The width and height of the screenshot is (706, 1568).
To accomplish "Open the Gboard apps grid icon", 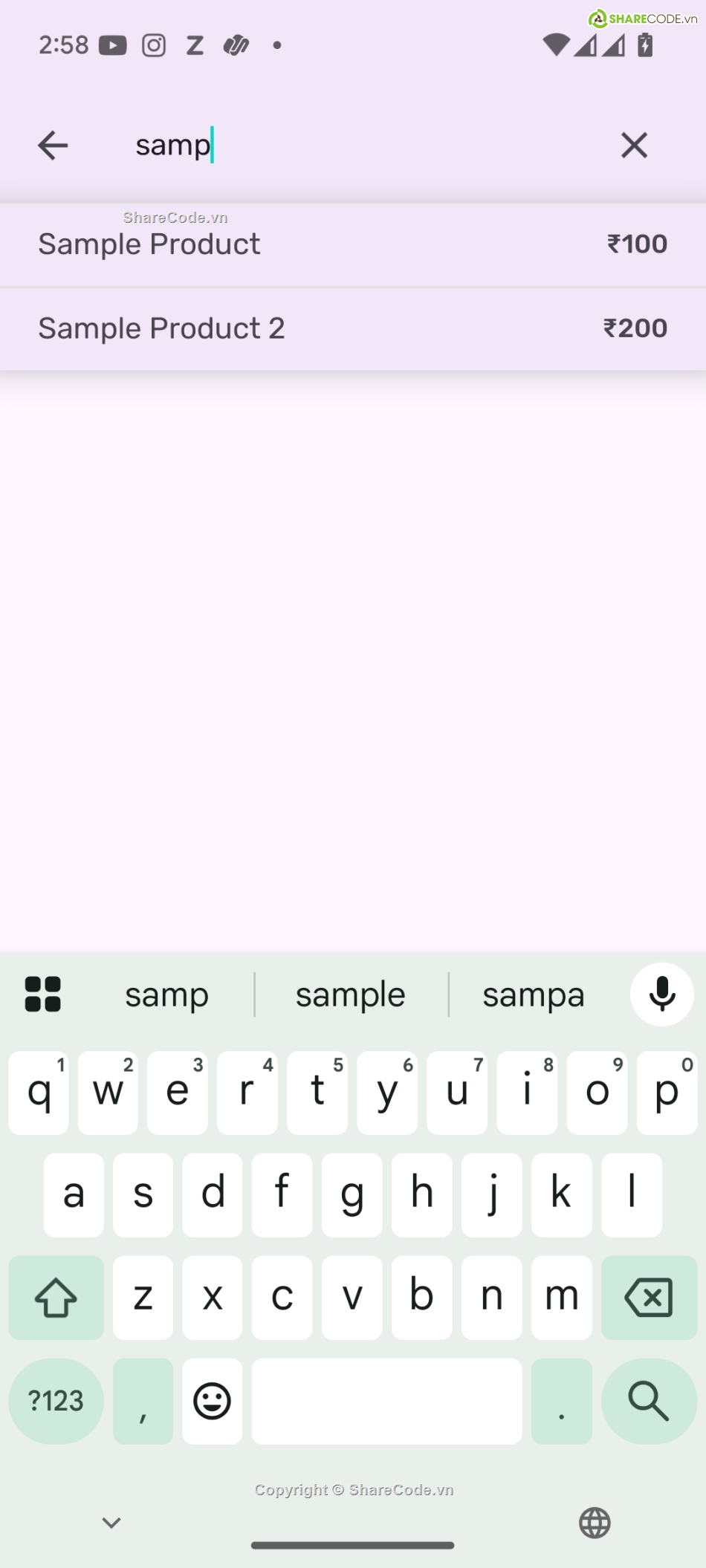I will click(x=42, y=994).
